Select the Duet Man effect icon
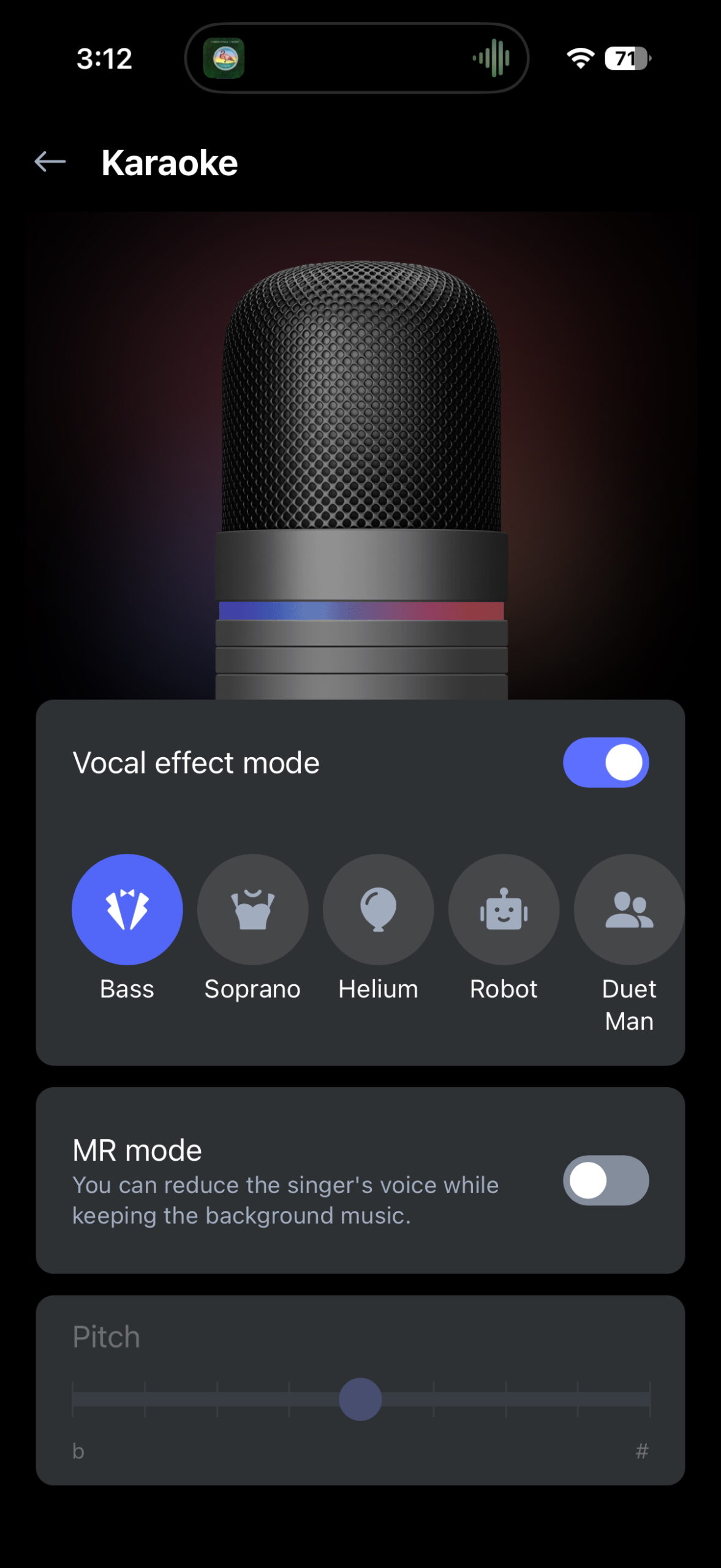The height and width of the screenshot is (1568, 721). tap(629, 910)
